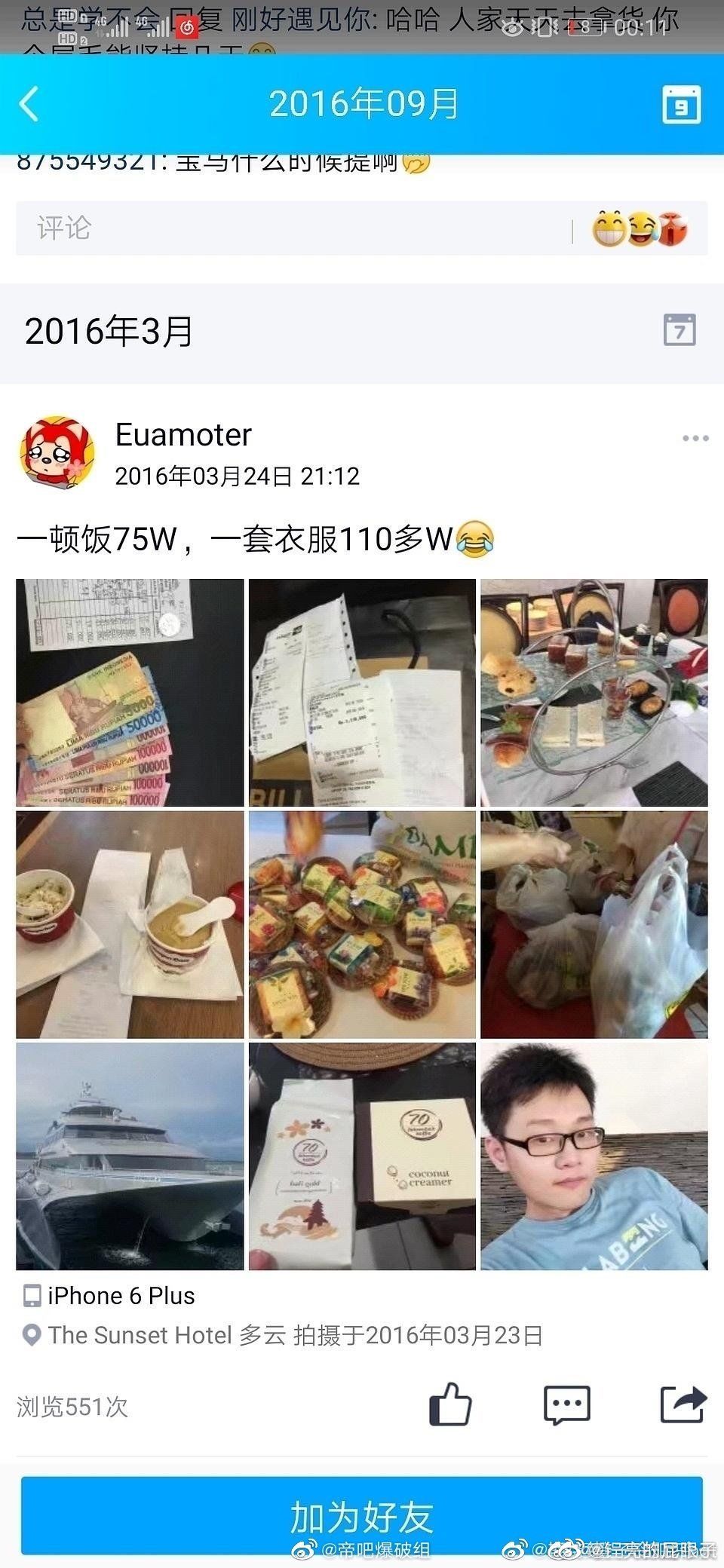This screenshot has width=724, height=1568.
Task: Open the three-dot menu on Euamoter's post
Action: (x=695, y=438)
